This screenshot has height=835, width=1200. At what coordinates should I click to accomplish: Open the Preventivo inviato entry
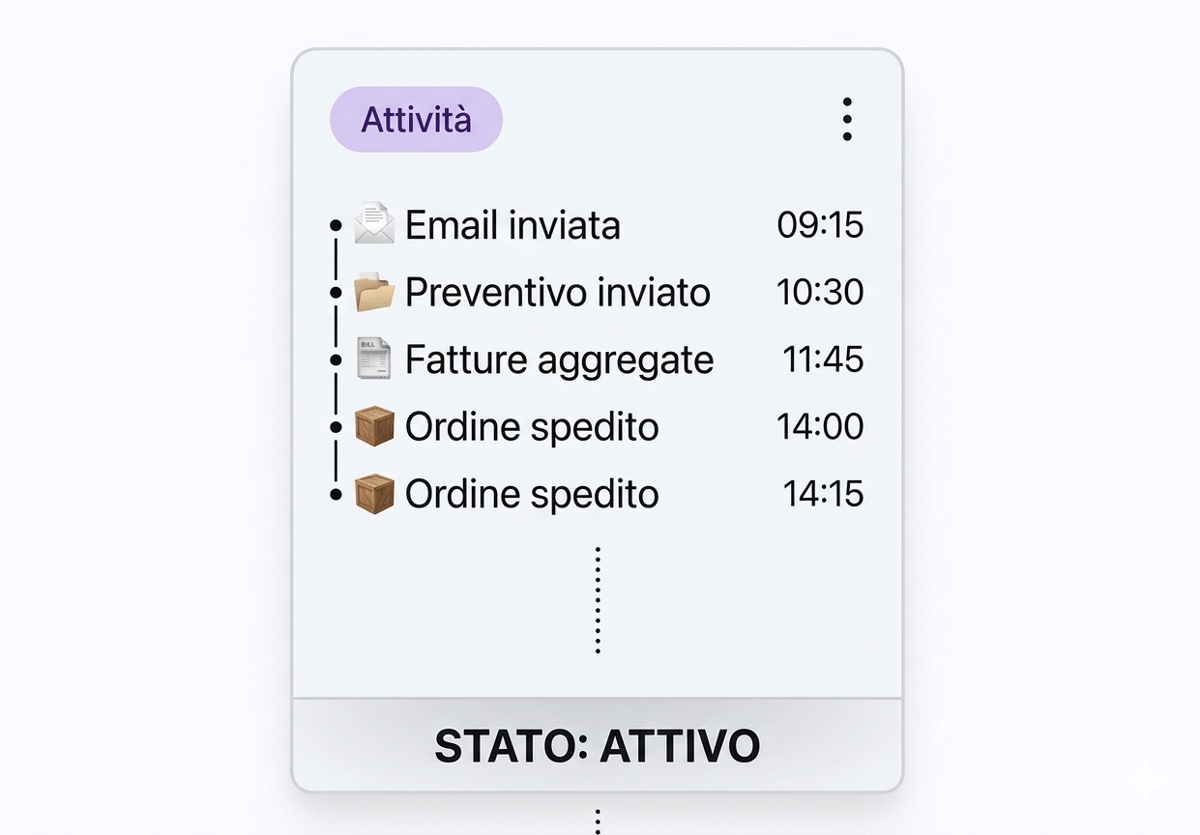[x=557, y=293]
